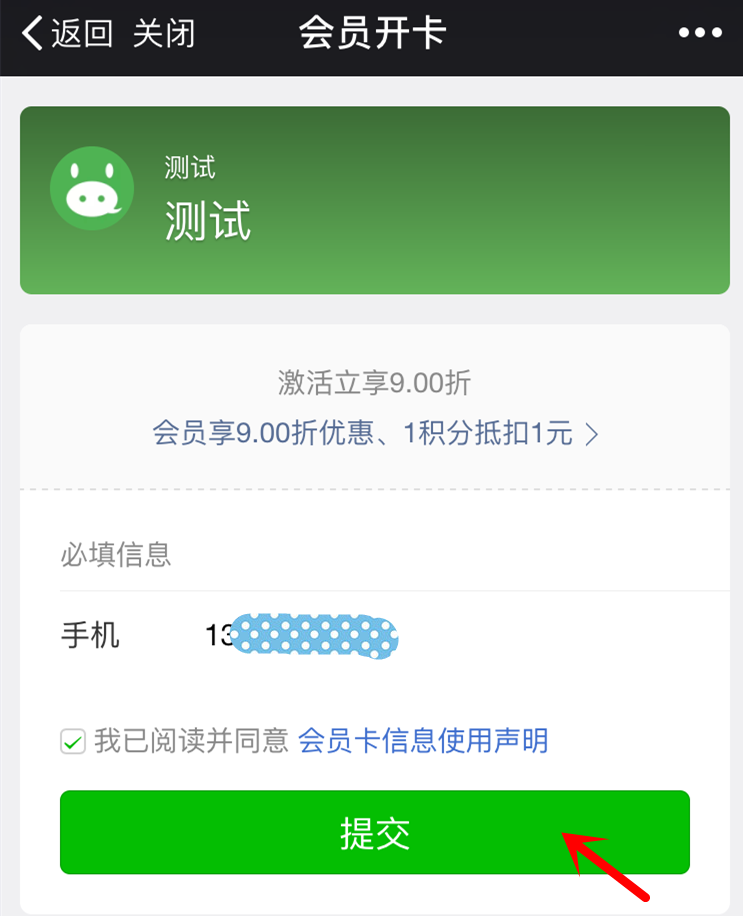Submit the form with 提交

click(374, 832)
